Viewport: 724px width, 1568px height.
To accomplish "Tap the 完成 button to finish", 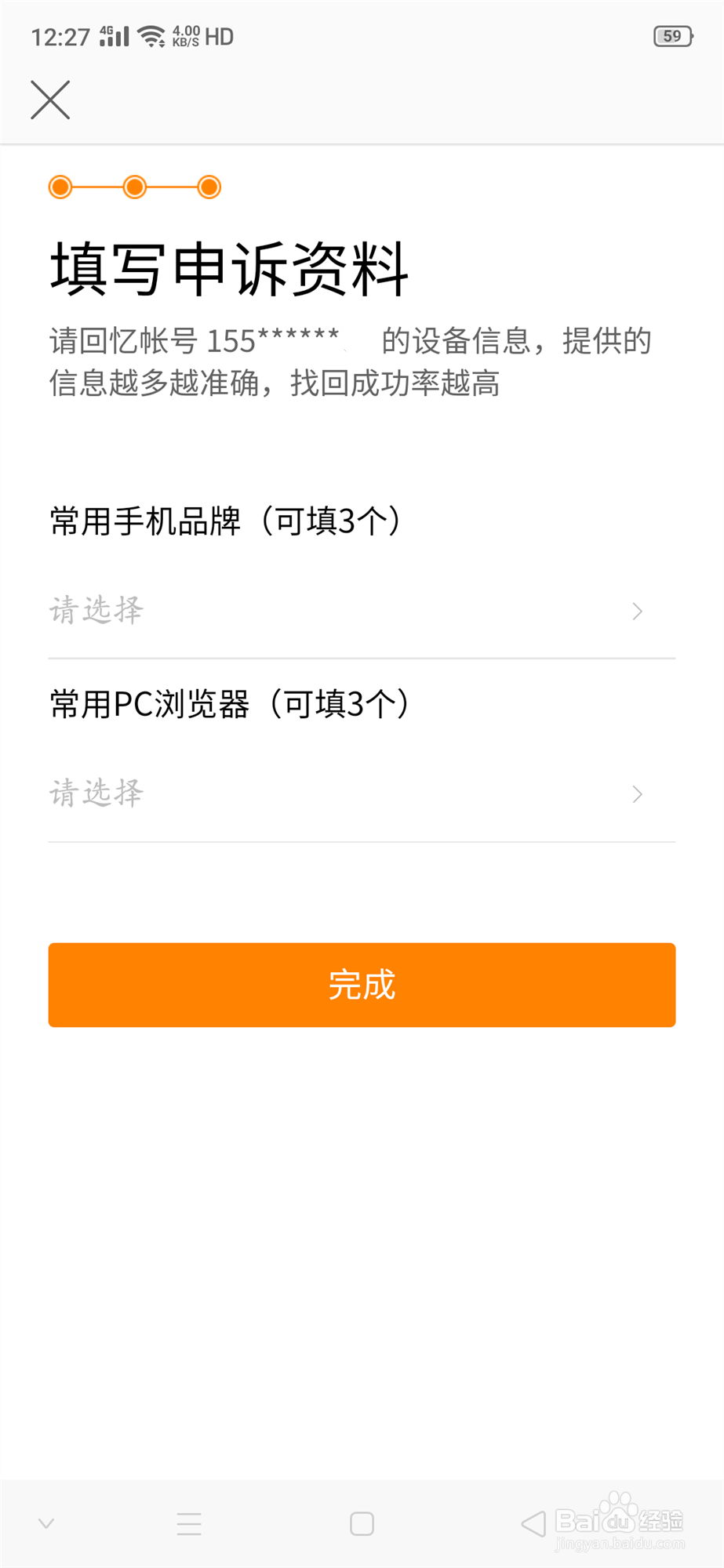I will click(x=362, y=985).
